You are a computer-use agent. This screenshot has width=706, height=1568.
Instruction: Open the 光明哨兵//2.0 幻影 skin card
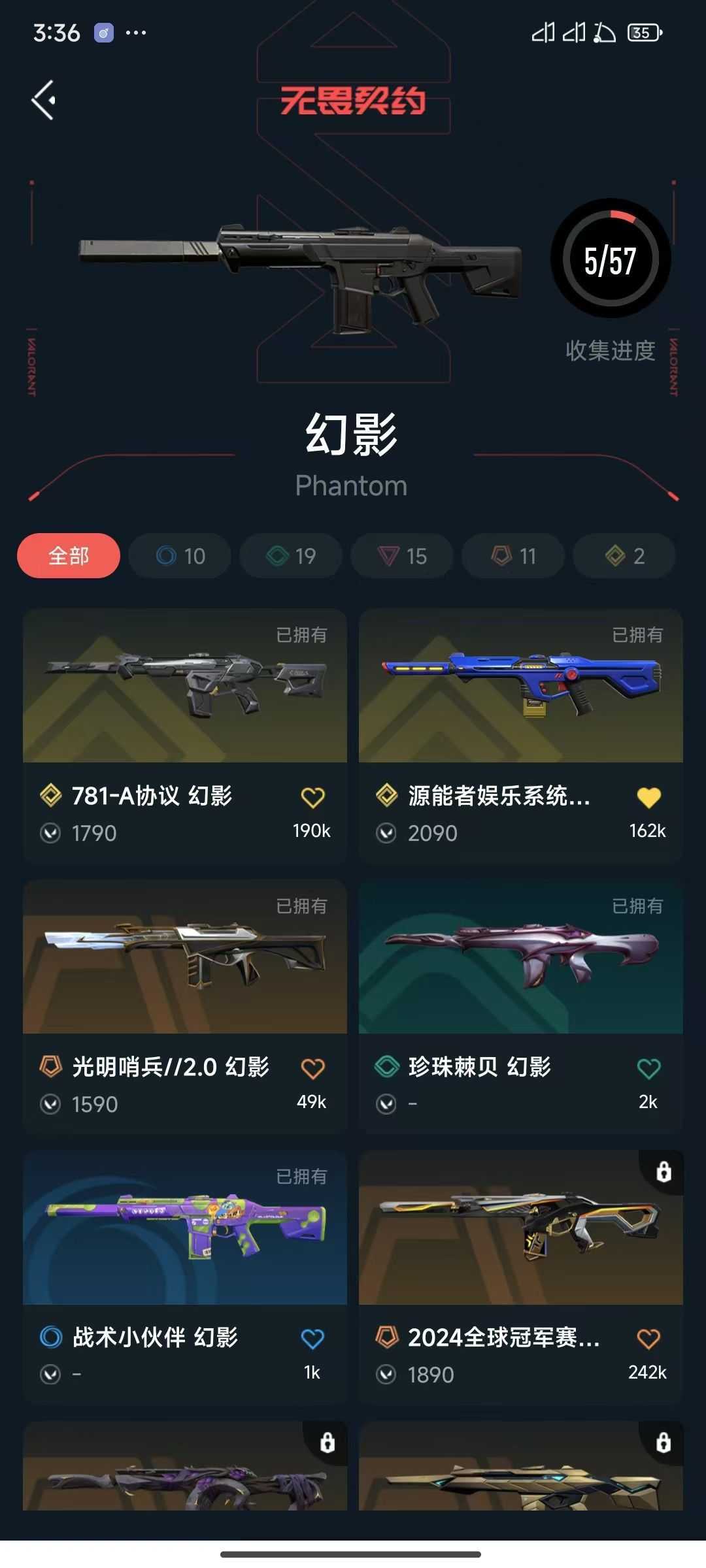coord(185,1007)
